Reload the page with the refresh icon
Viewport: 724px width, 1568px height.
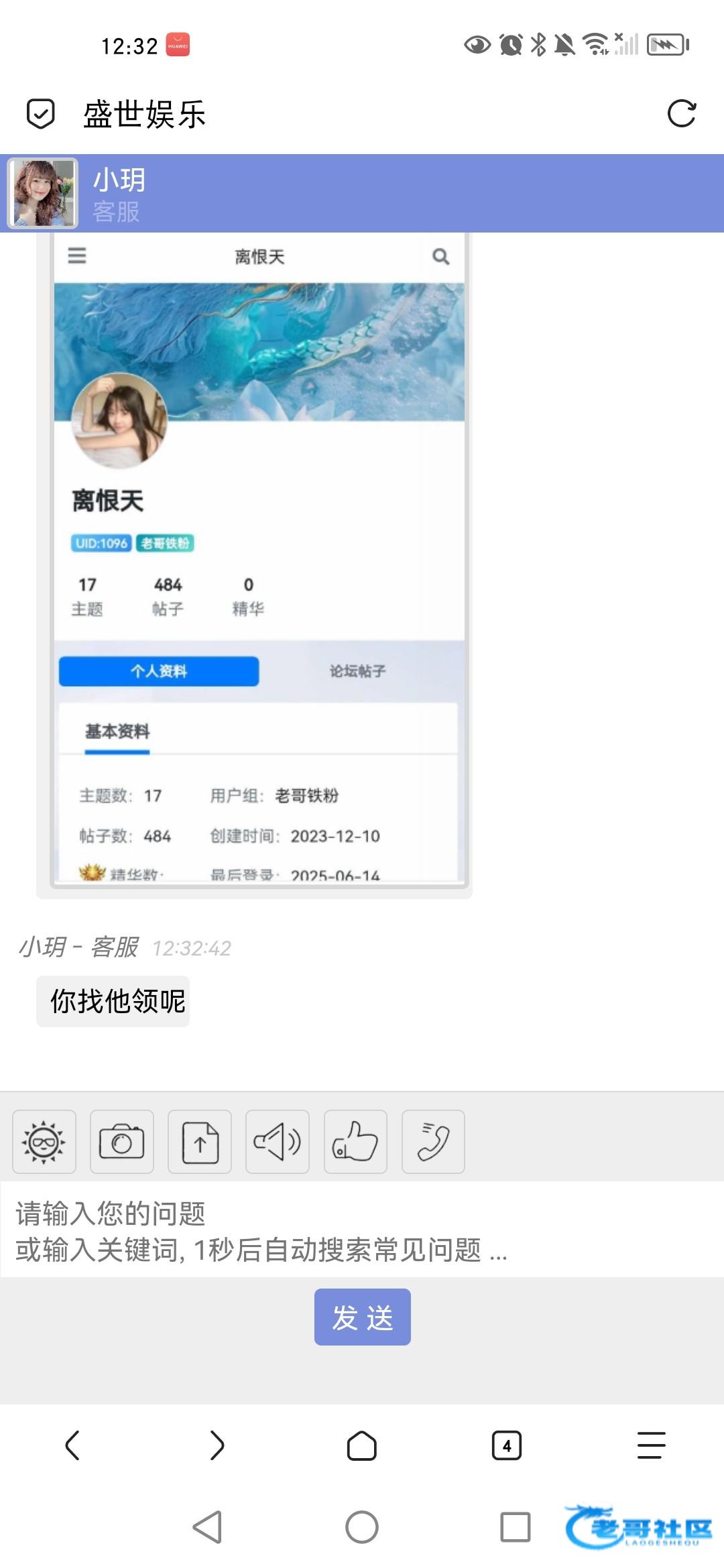(x=681, y=113)
